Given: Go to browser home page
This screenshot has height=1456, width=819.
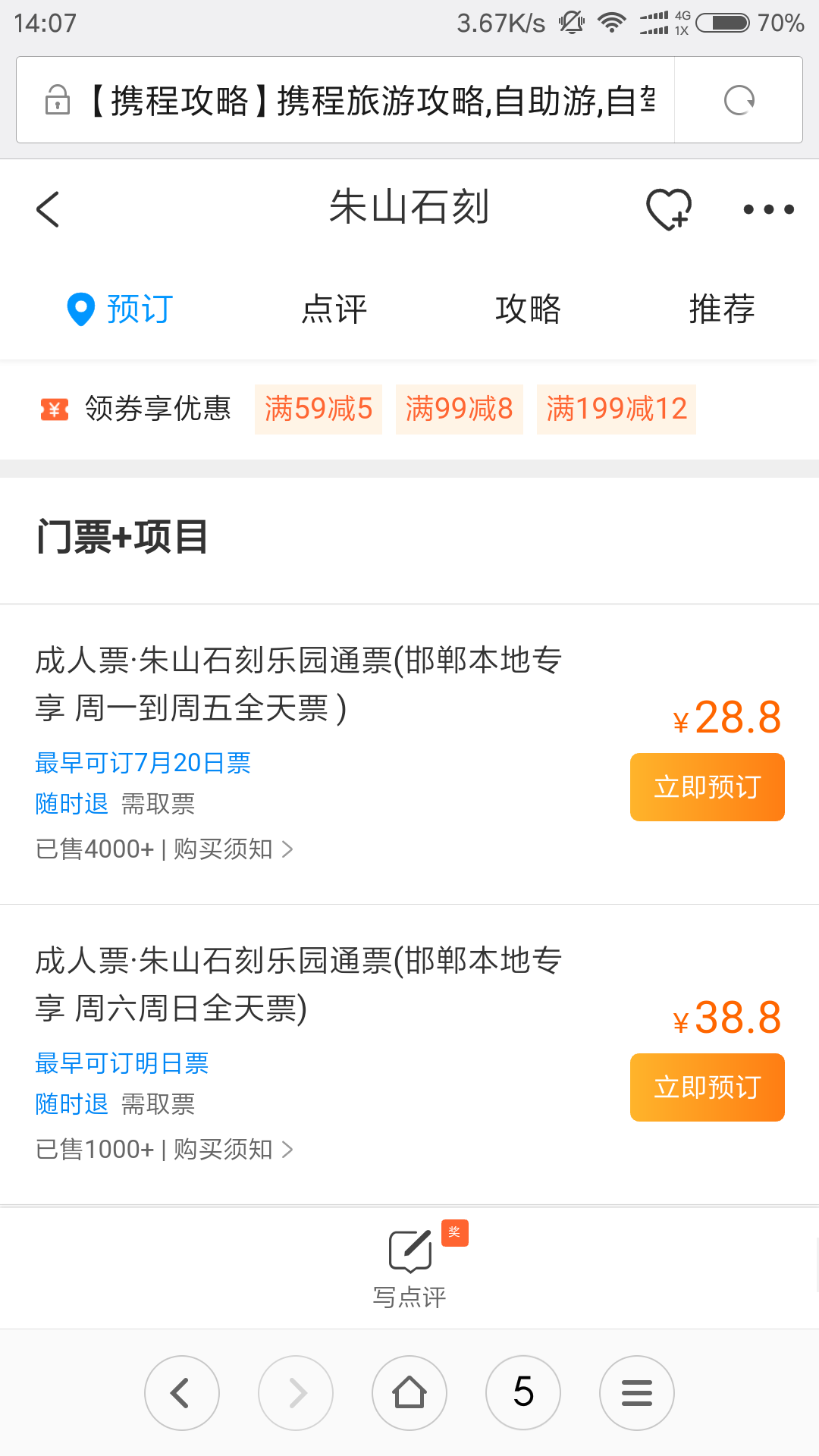Looking at the screenshot, I should 409,1393.
